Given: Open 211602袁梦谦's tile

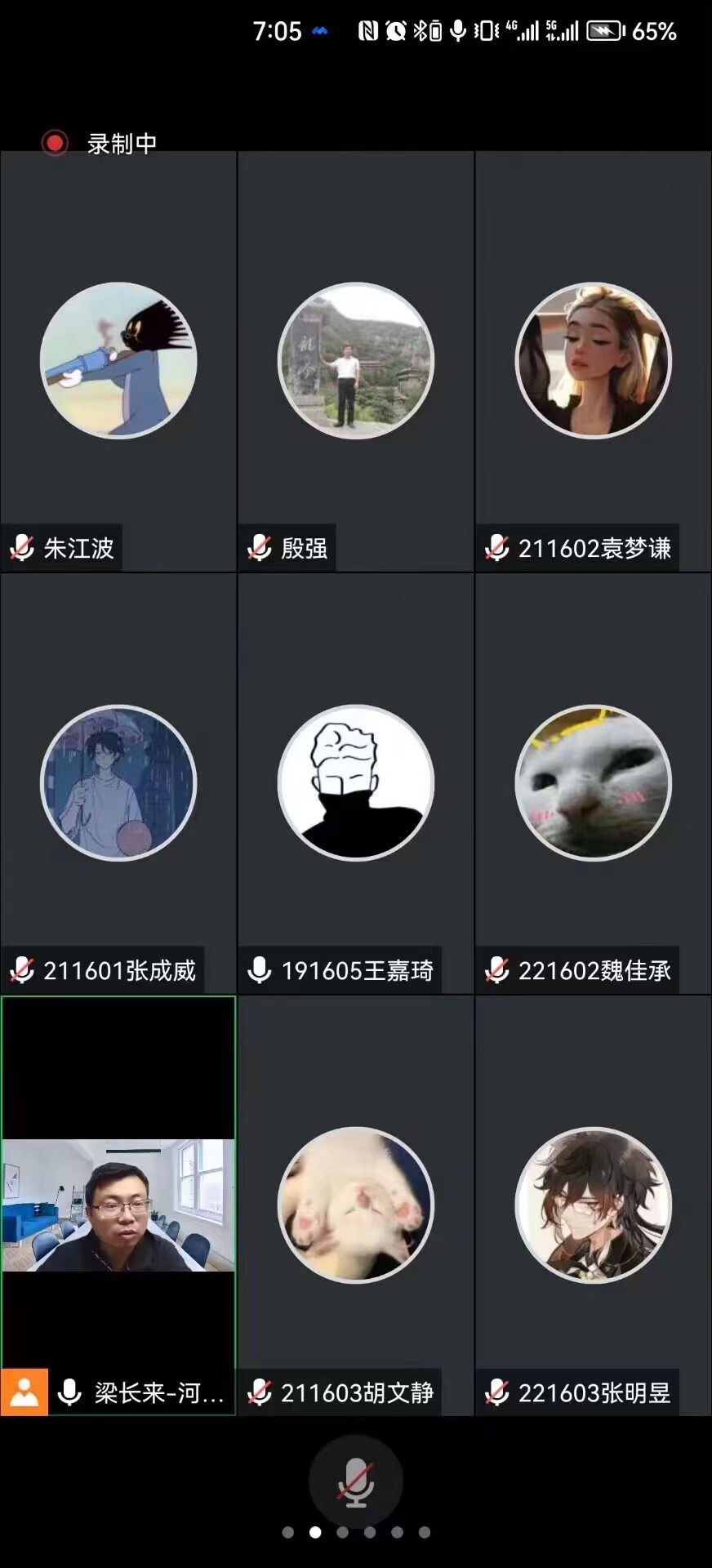Looking at the screenshot, I should pyautogui.click(x=593, y=360).
